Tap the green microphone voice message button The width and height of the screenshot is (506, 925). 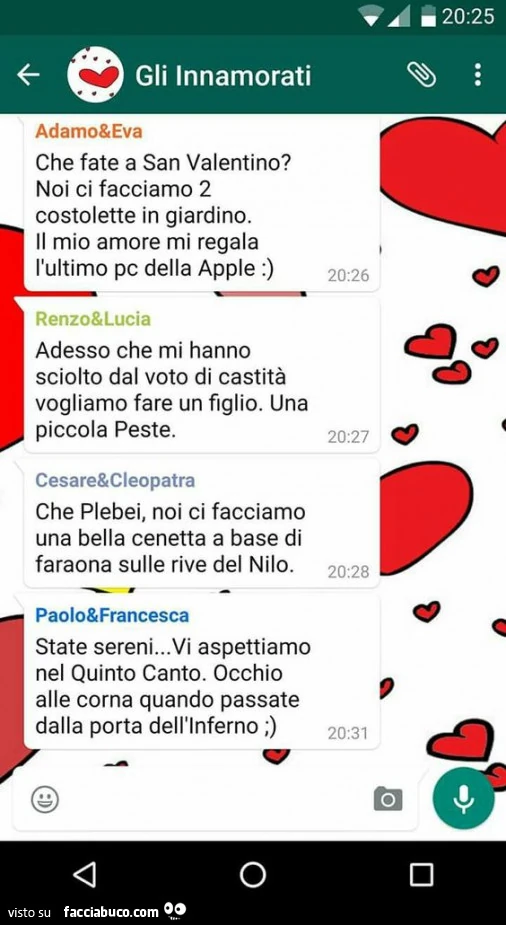(464, 798)
